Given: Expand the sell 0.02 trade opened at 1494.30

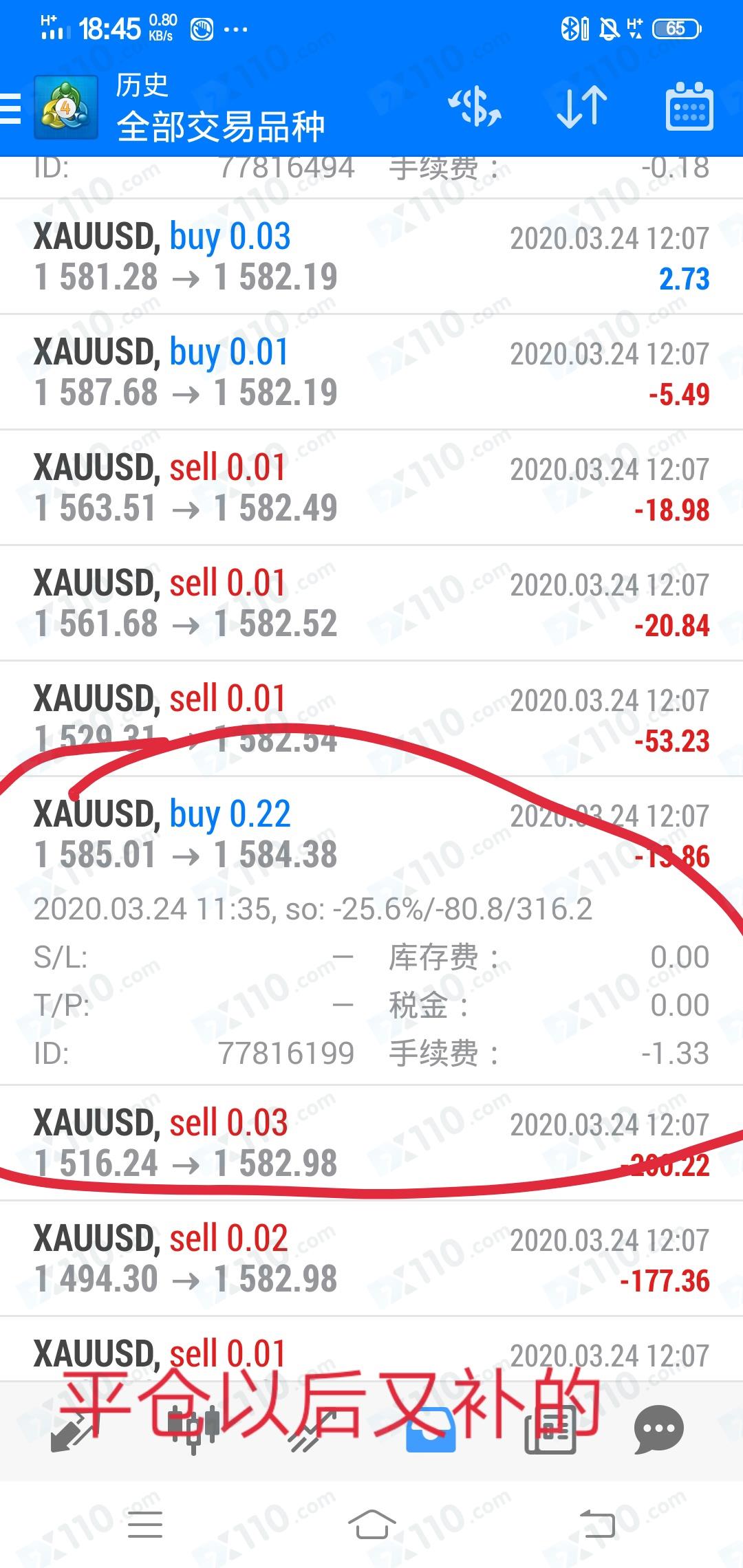Looking at the screenshot, I should pos(371,1259).
